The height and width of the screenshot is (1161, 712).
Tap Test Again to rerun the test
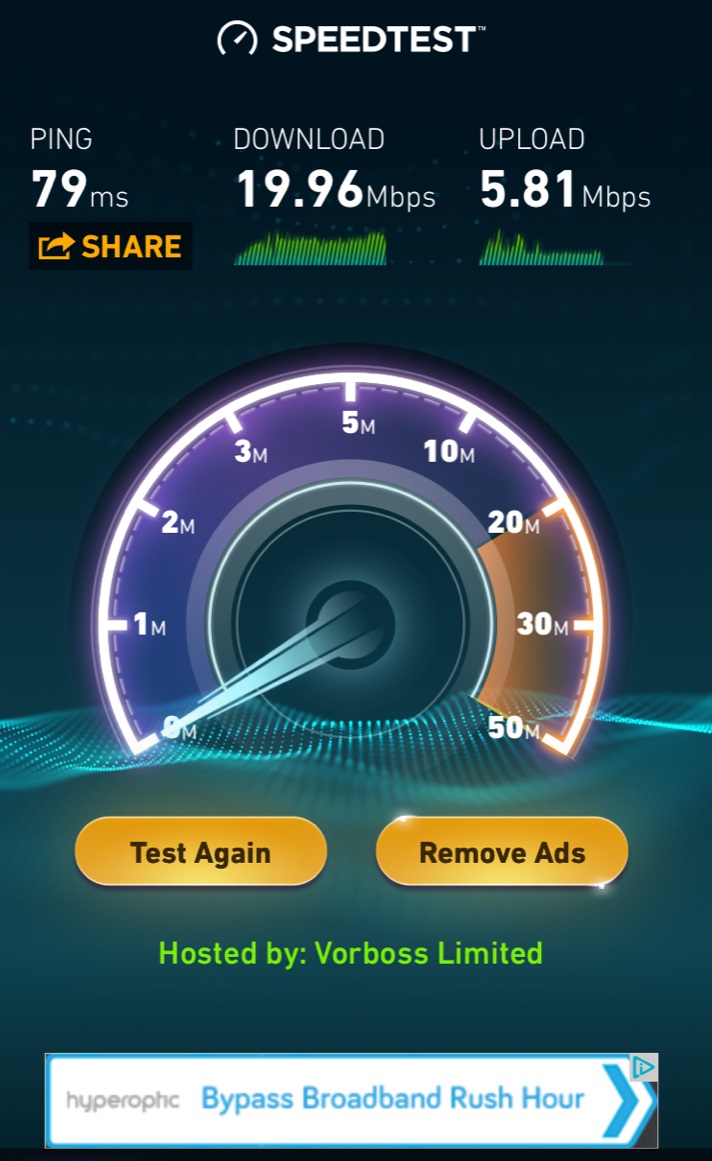point(201,851)
